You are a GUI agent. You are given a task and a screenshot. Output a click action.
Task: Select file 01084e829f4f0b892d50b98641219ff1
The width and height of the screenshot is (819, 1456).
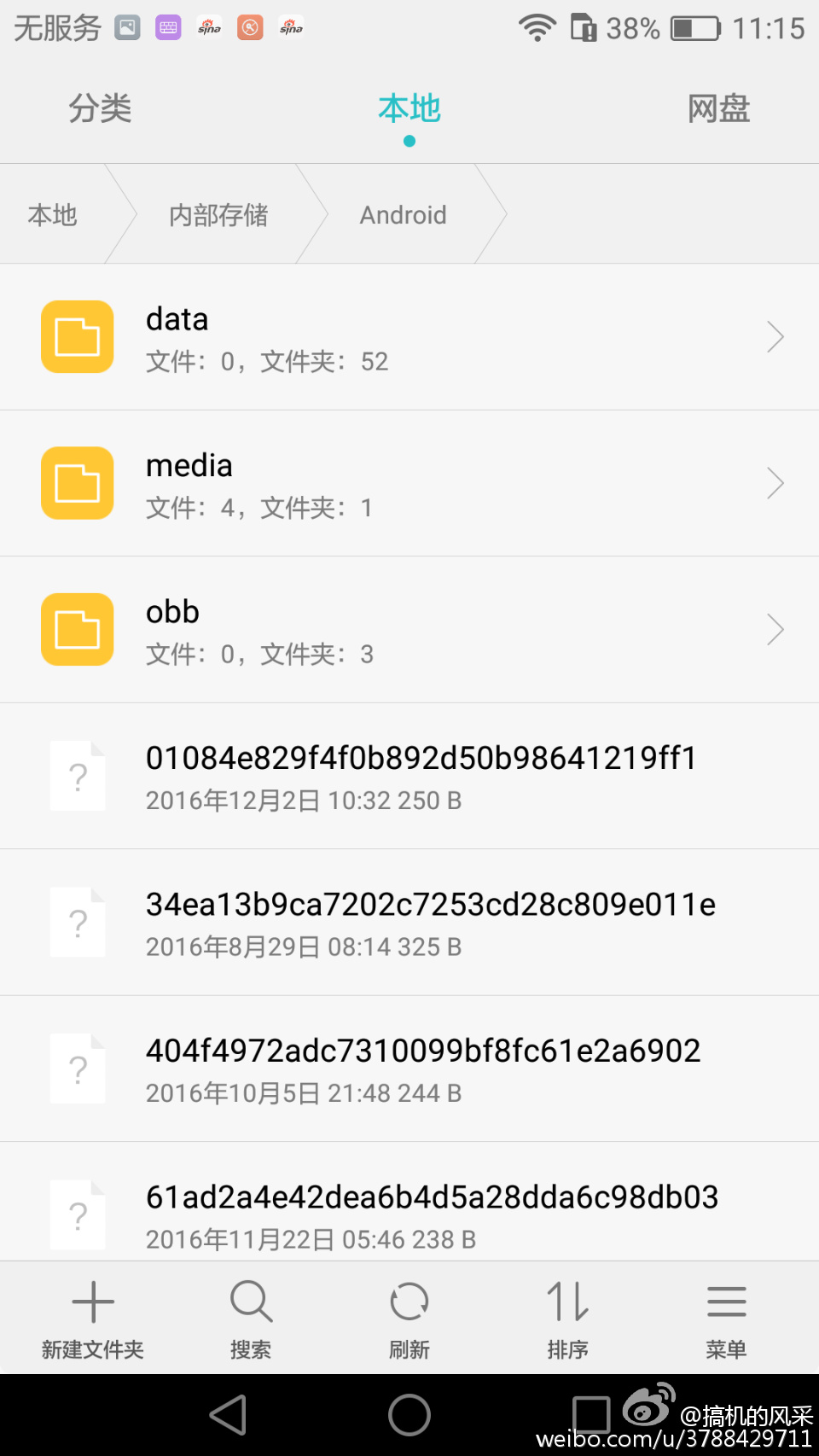409,775
